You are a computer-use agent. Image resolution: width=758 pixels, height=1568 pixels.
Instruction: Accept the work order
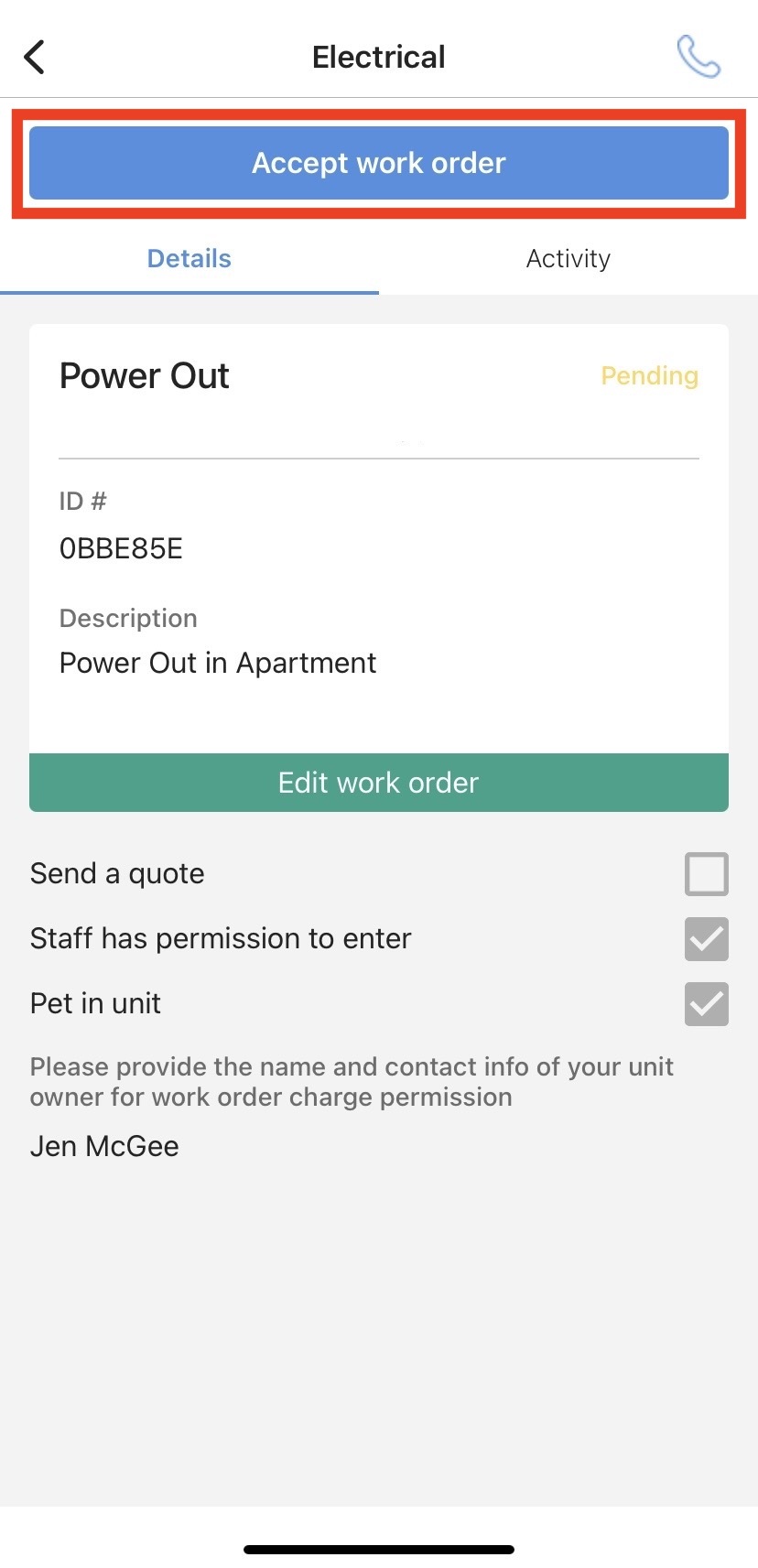pos(379,163)
